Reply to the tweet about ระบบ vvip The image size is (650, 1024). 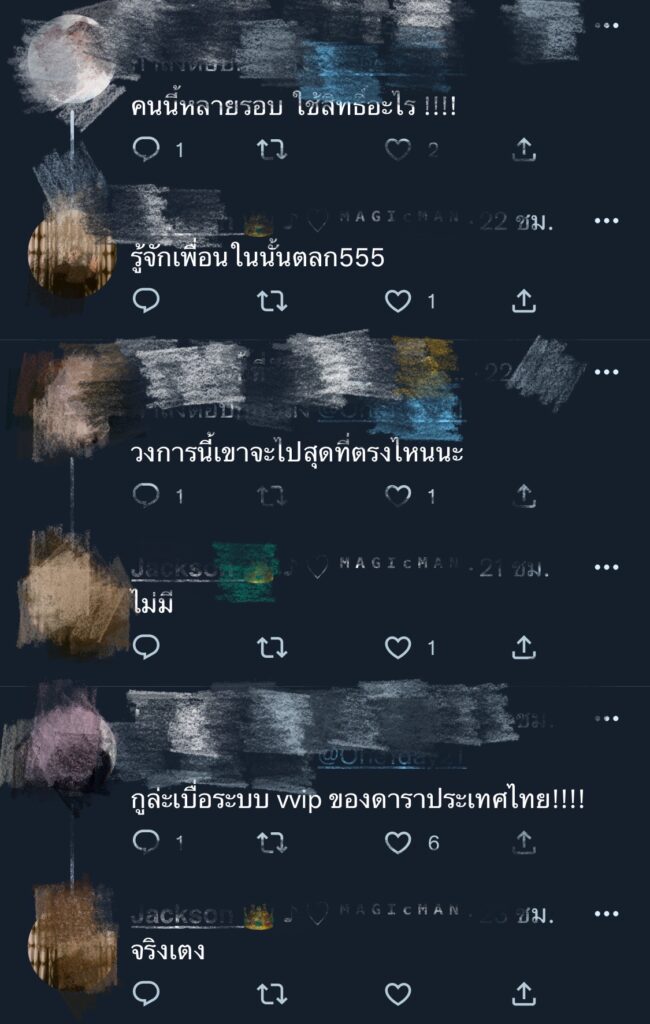[x=146, y=843]
